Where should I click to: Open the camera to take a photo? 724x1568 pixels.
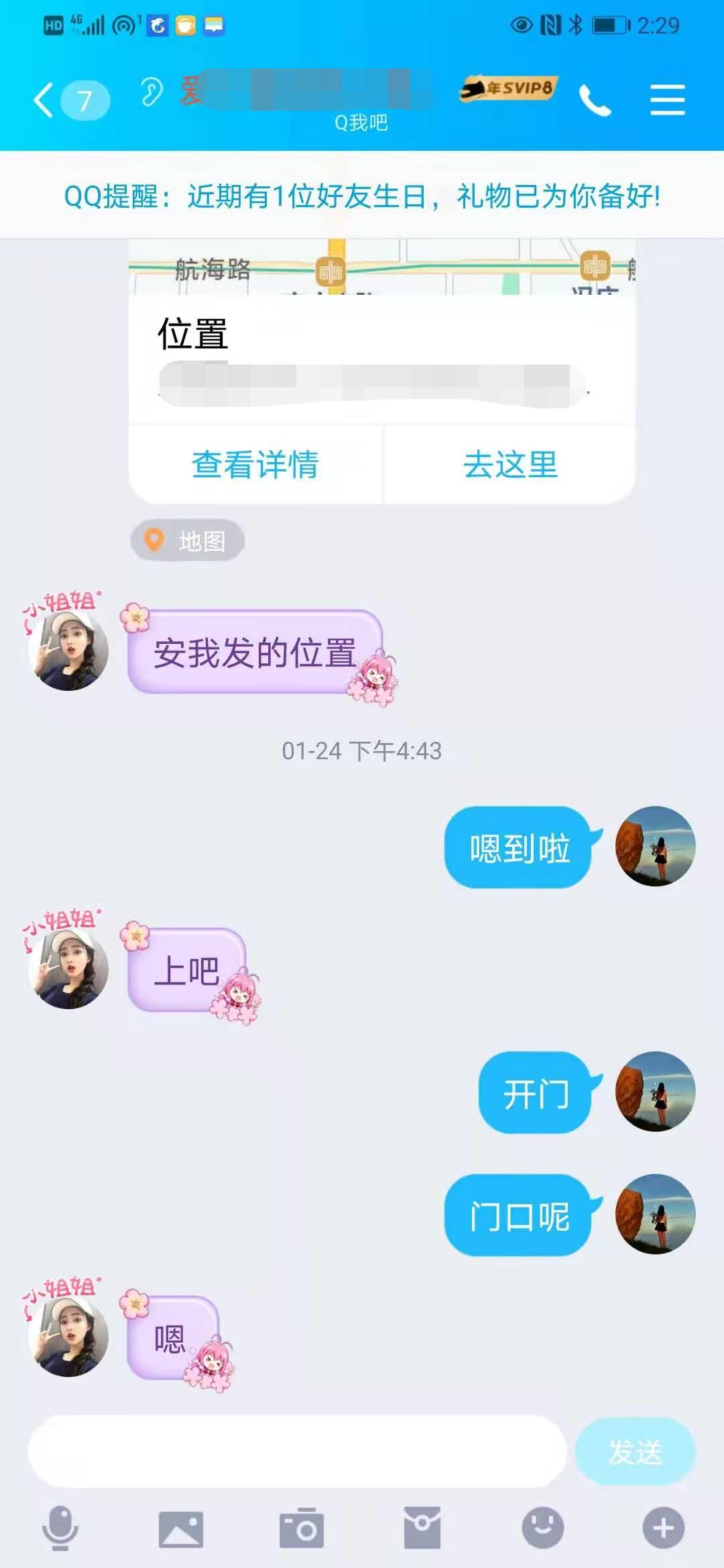[302, 1528]
